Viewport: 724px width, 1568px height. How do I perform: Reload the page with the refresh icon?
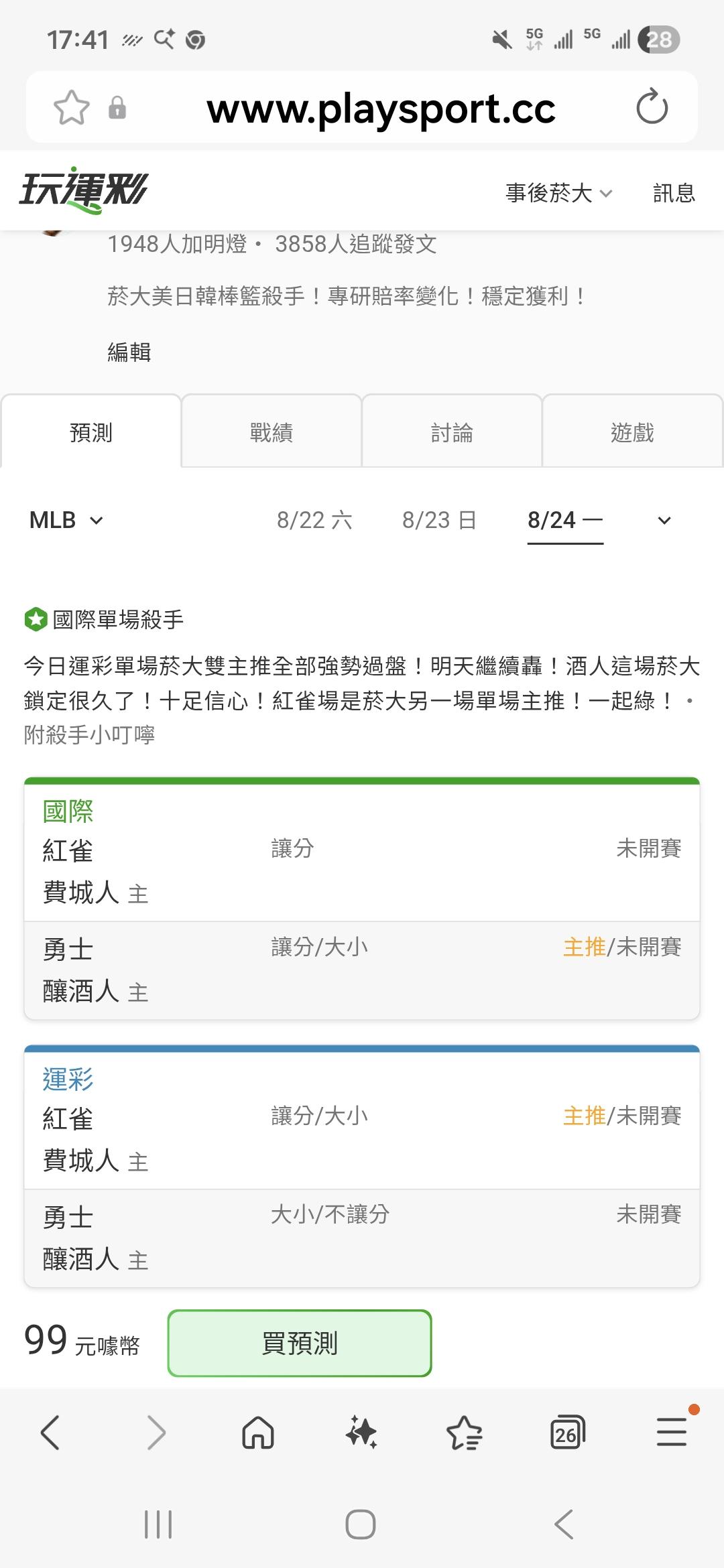point(652,107)
